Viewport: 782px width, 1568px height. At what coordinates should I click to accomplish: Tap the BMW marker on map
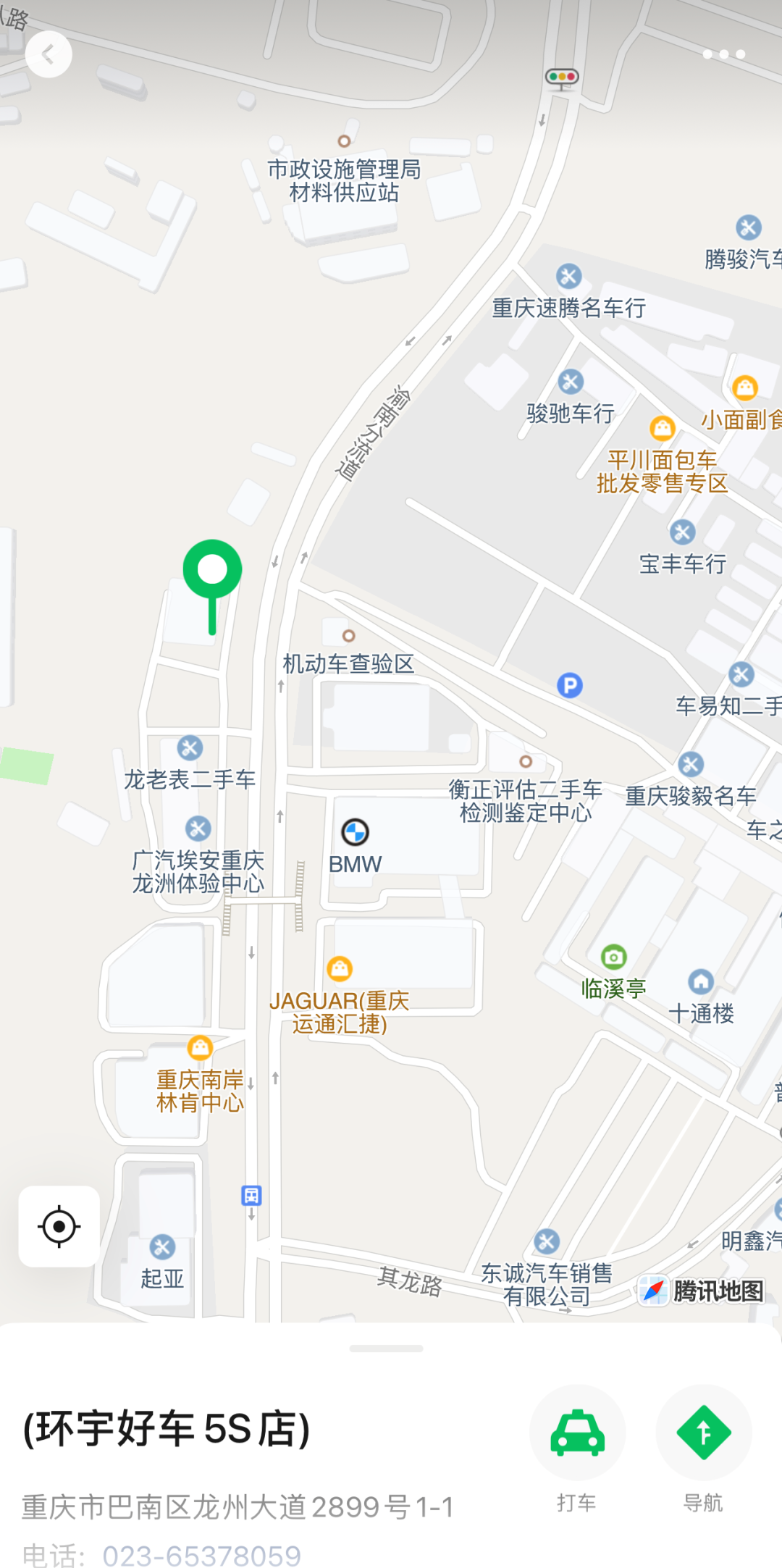(x=355, y=833)
